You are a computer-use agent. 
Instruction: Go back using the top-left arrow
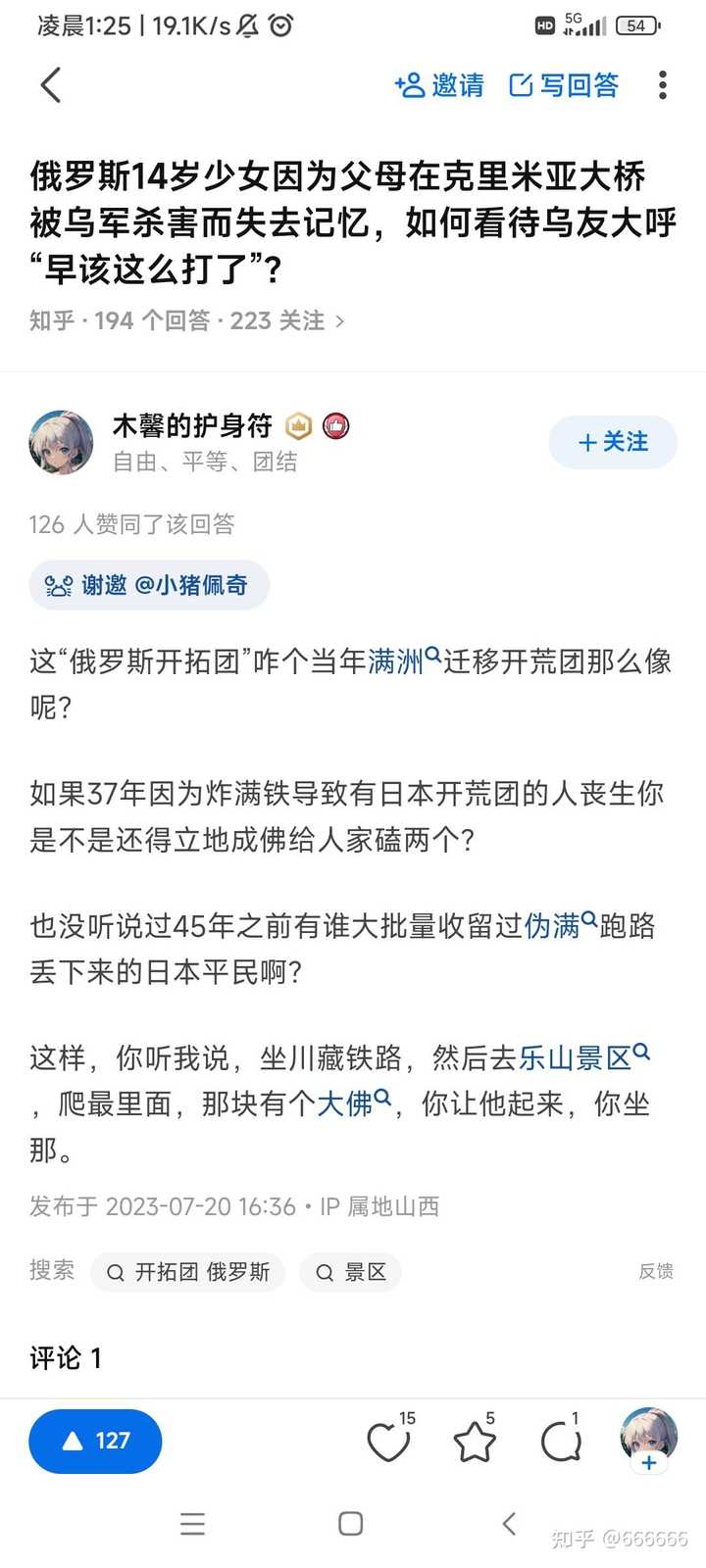tap(51, 85)
